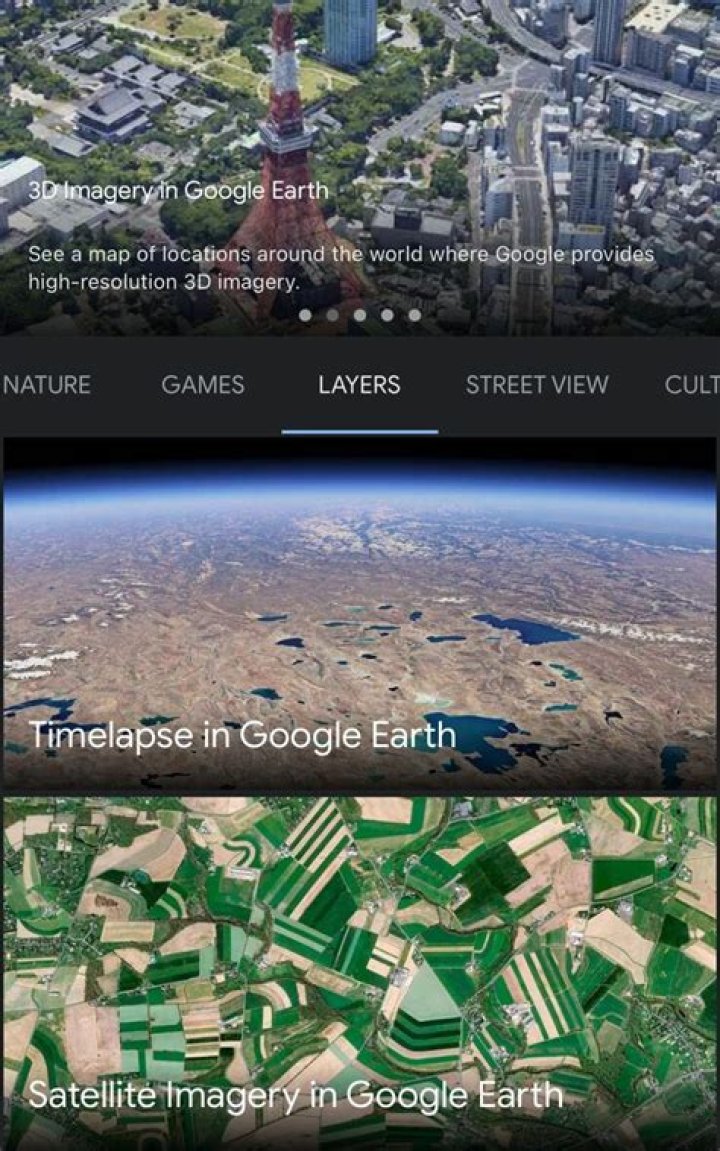Switch to the Games tab
720x1151 pixels.
(203, 385)
